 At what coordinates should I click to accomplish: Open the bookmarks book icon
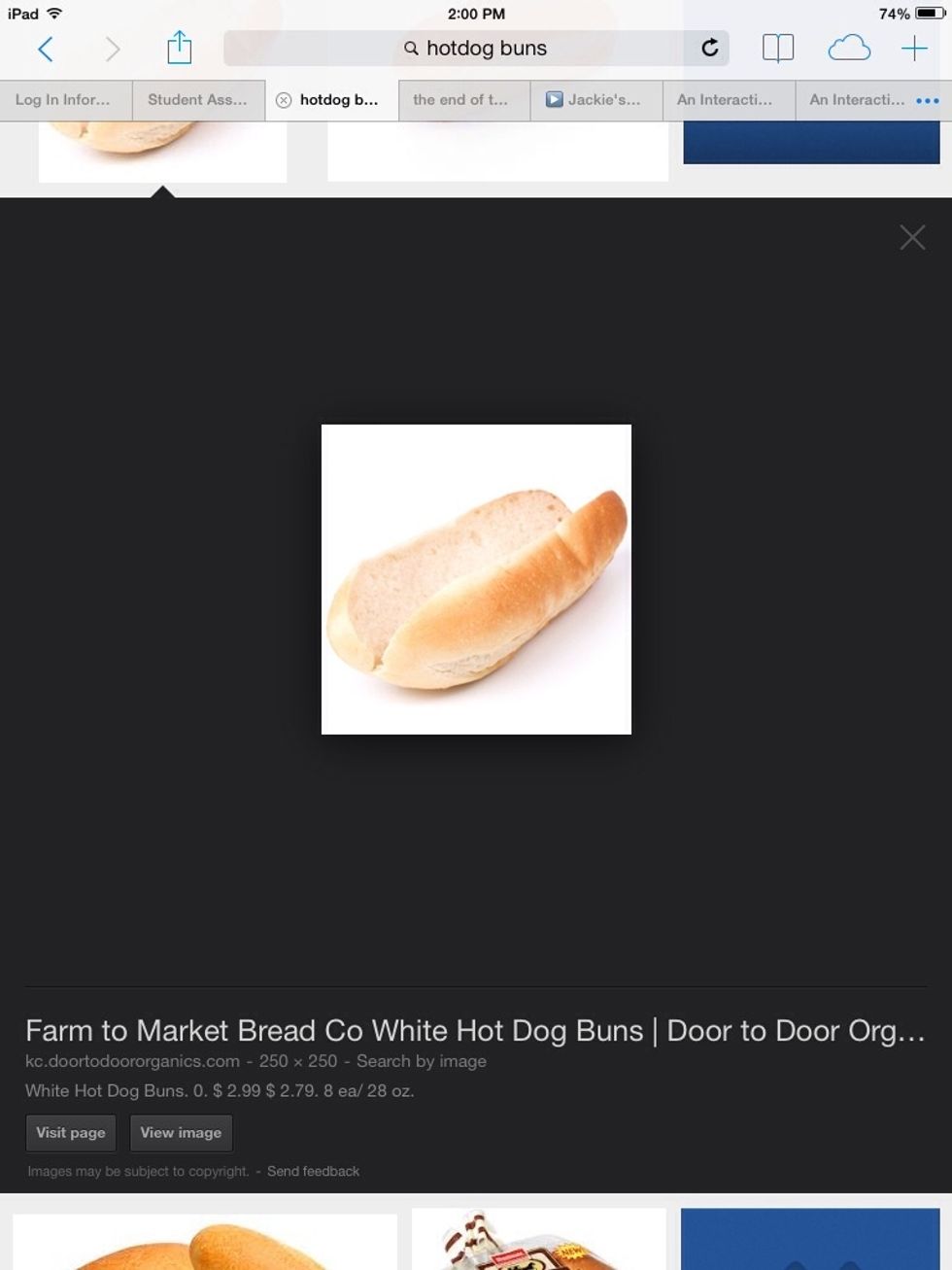click(777, 48)
